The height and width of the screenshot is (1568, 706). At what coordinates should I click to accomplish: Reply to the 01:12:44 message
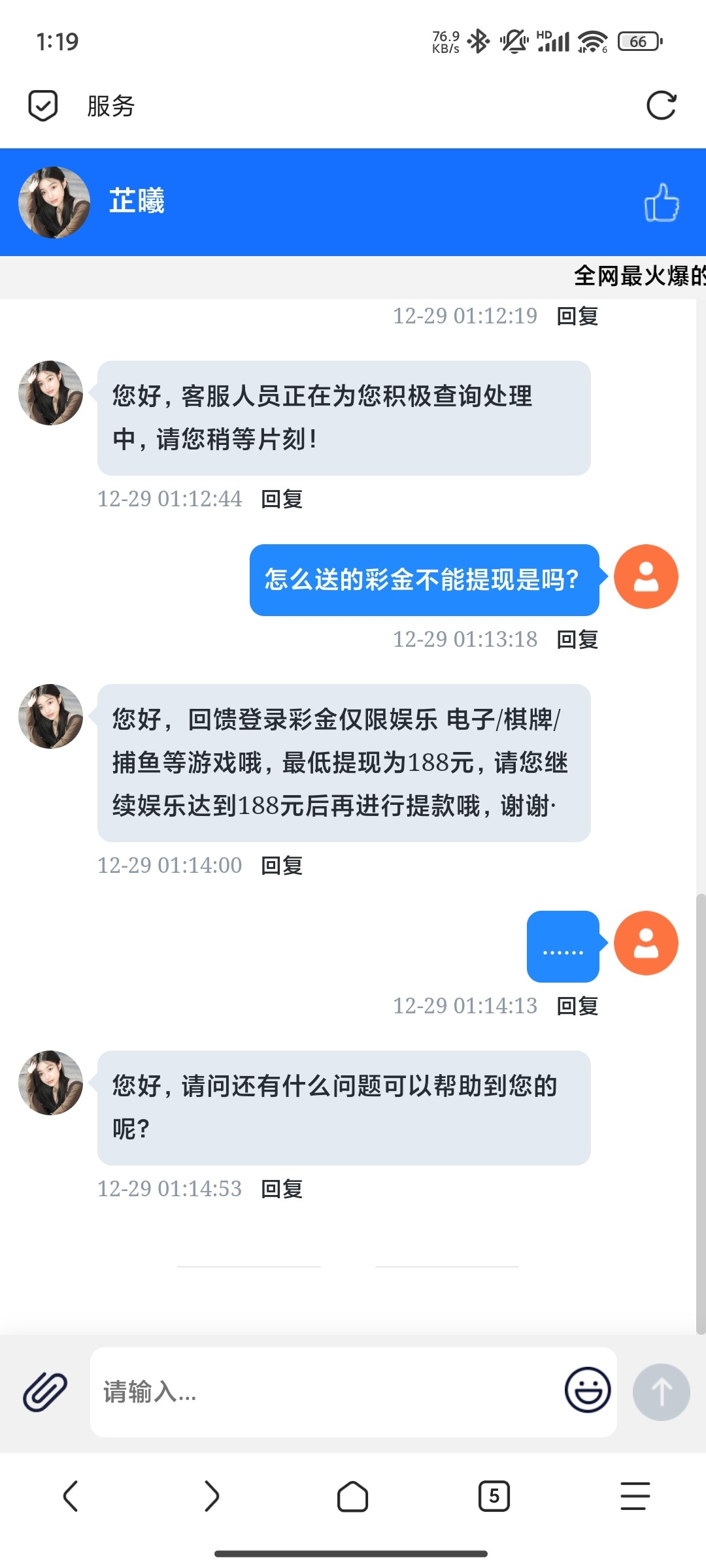(x=282, y=499)
